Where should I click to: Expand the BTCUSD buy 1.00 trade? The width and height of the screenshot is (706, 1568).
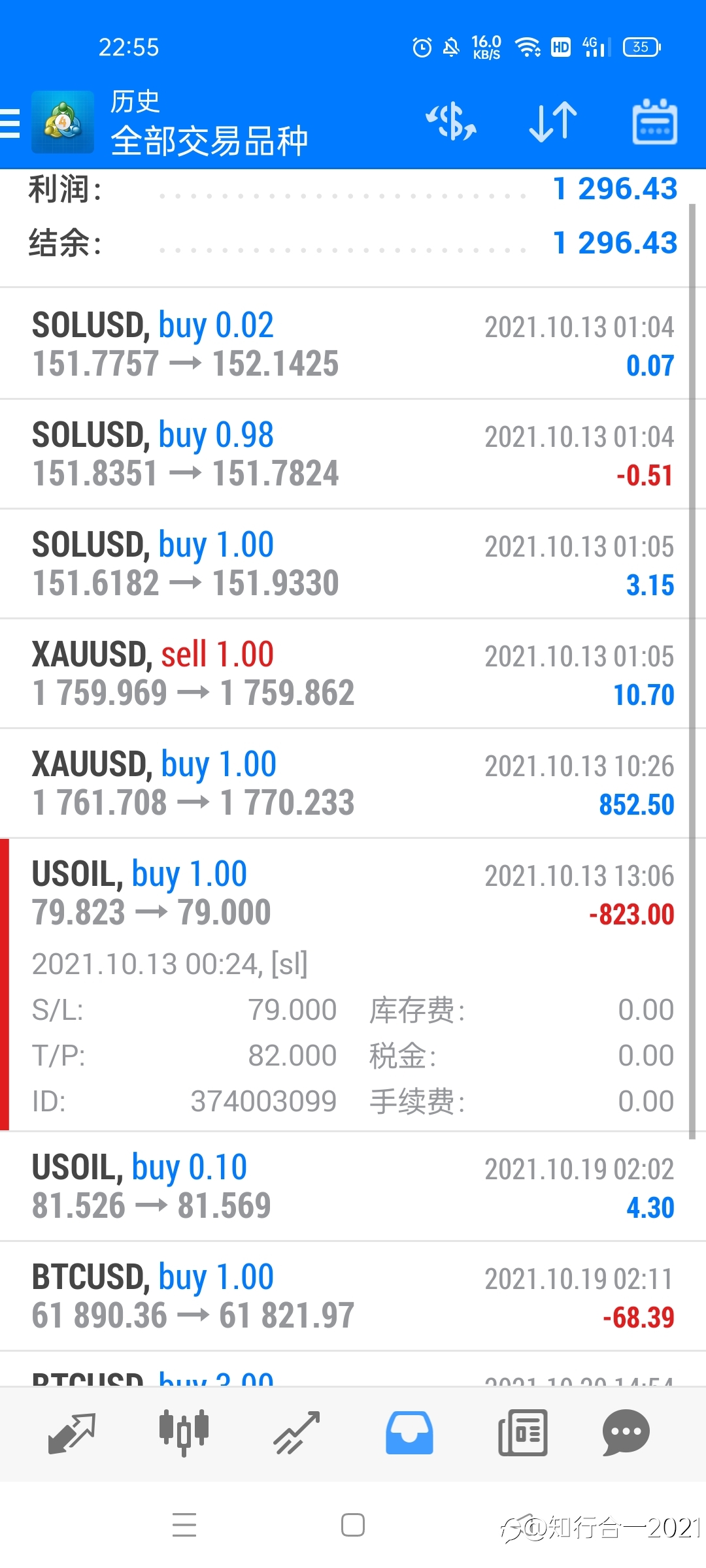click(353, 1296)
